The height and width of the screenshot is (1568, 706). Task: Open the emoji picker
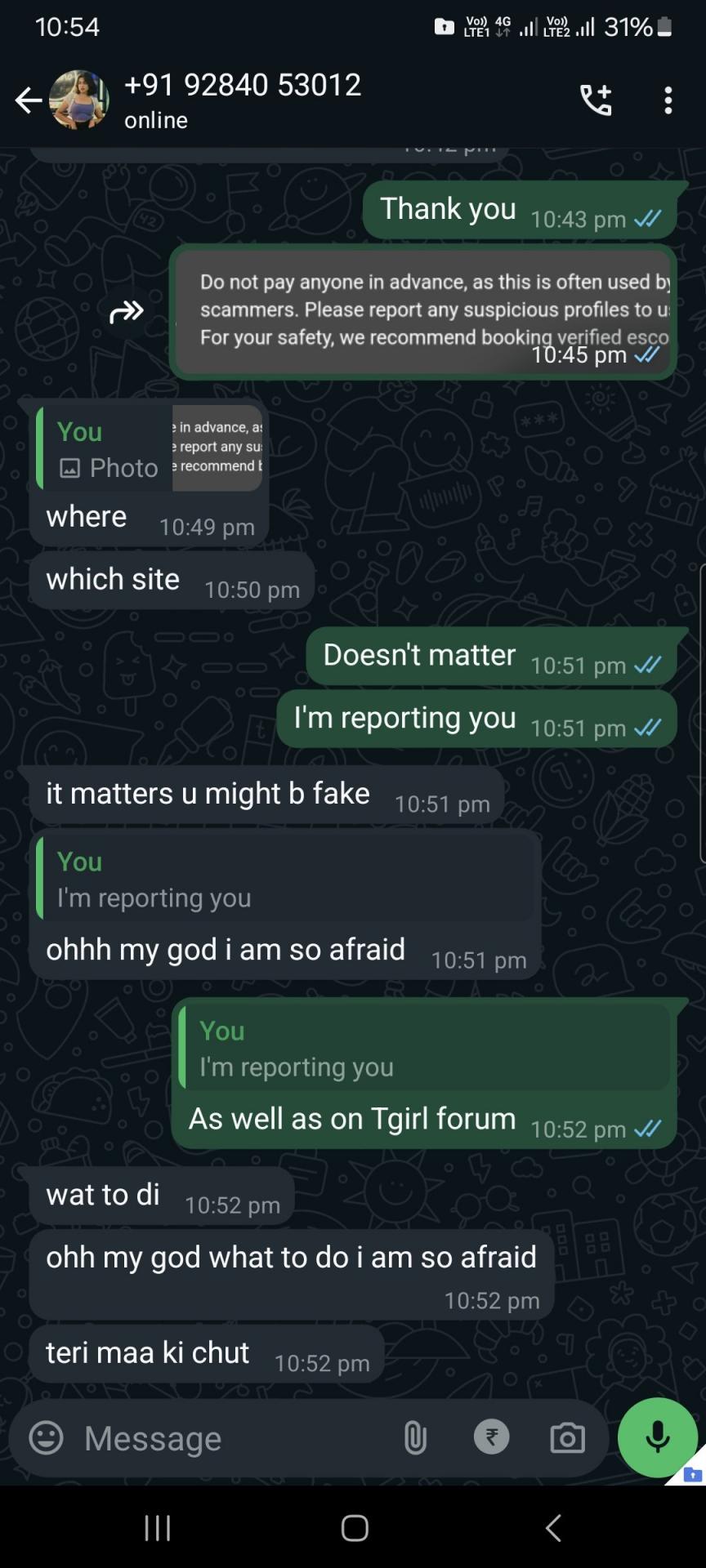(47, 1437)
